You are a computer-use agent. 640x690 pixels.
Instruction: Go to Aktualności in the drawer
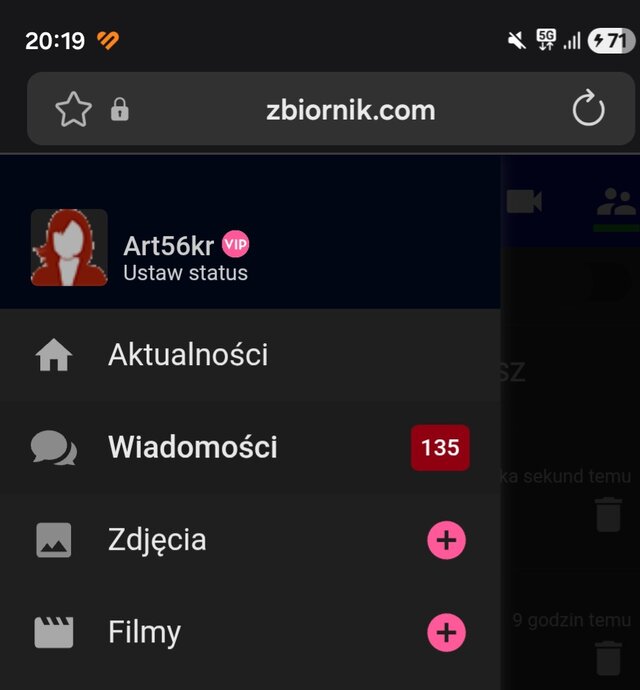188,355
